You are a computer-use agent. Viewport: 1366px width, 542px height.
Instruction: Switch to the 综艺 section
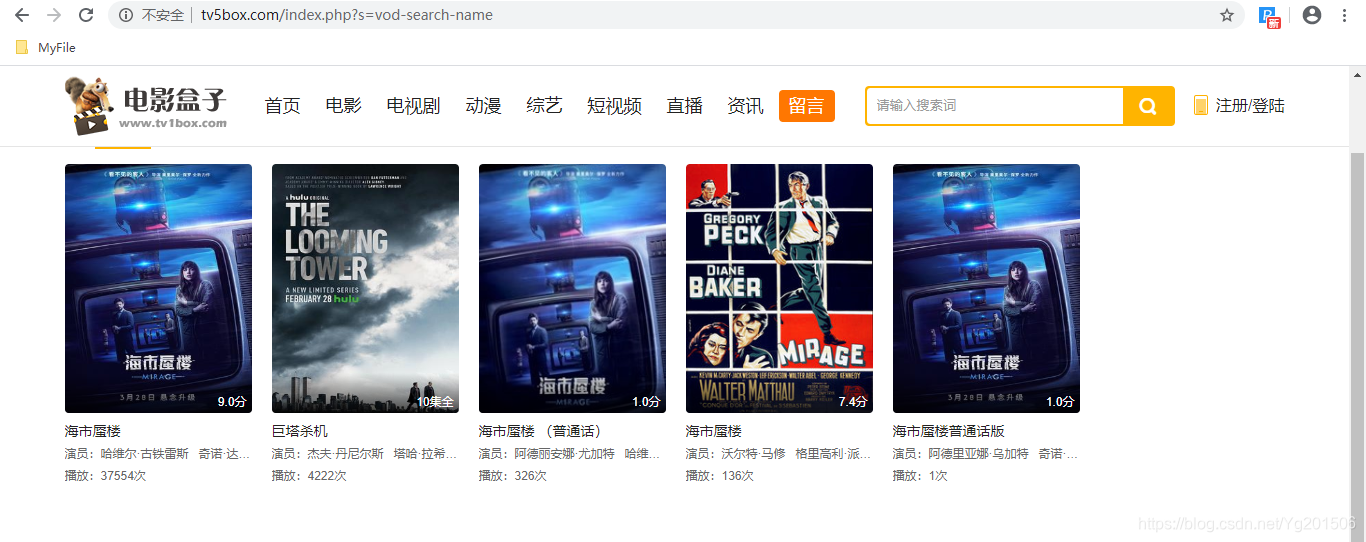pos(544,106)
